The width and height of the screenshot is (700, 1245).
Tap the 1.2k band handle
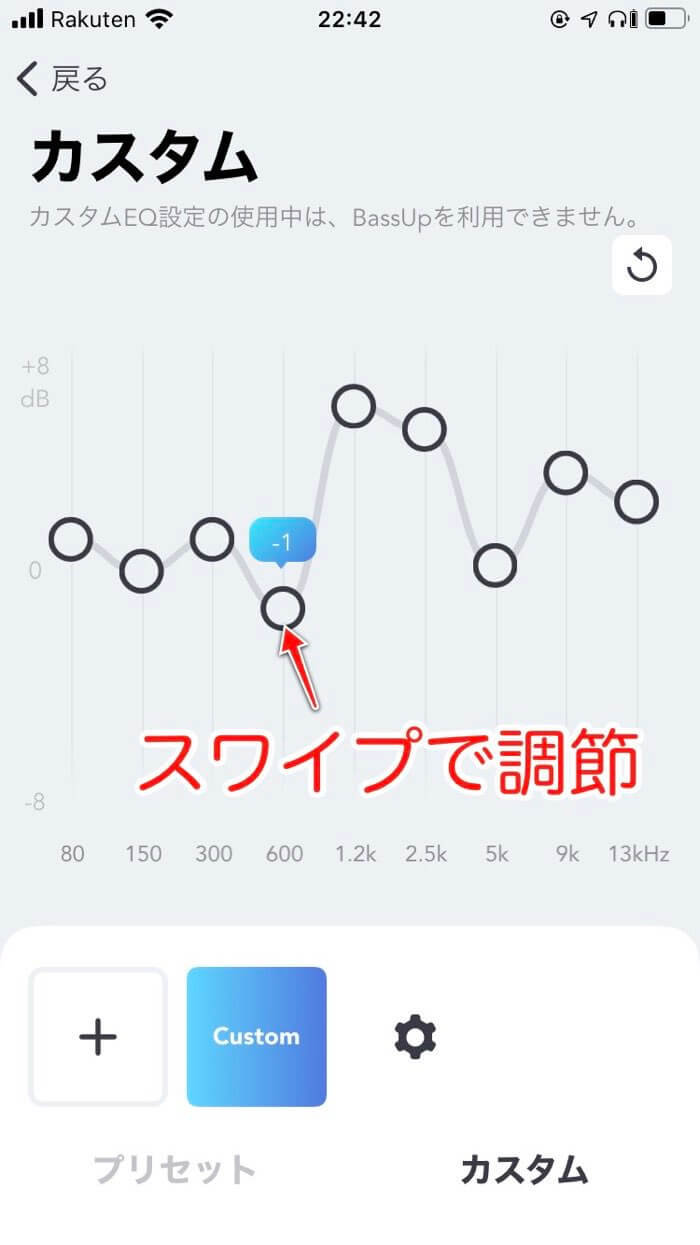(x=353, y=406)
